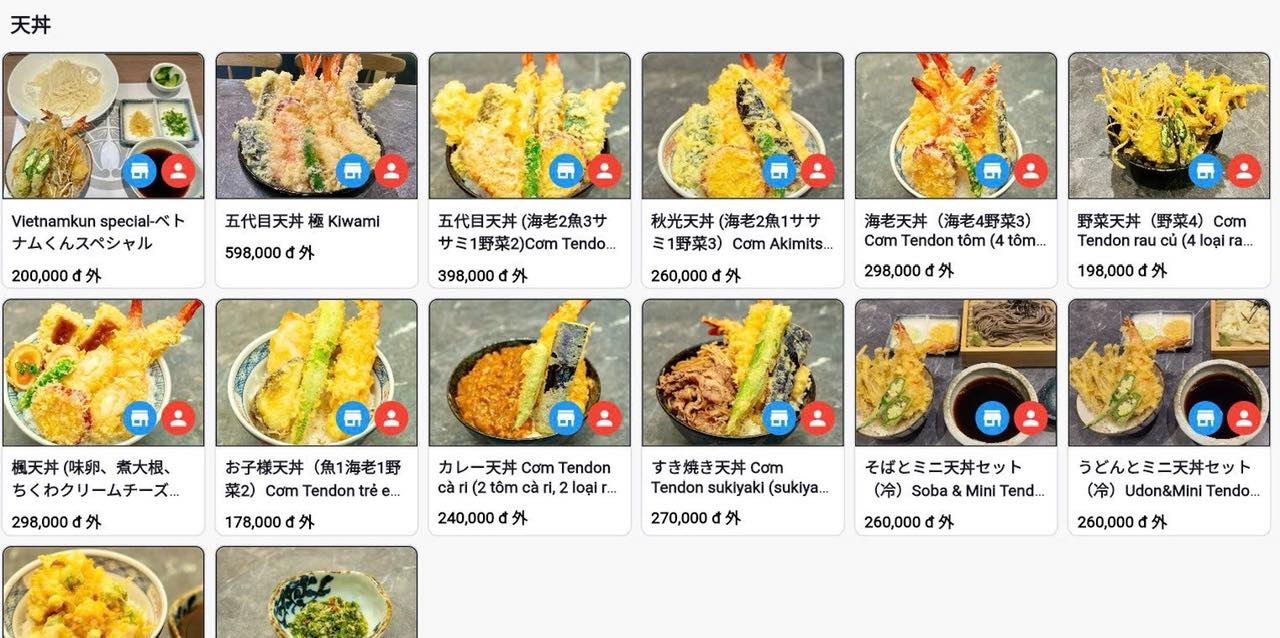1280x638 pixels.
Task: Tap blue store icon on 秋光天丼 card
Action: 779,171
